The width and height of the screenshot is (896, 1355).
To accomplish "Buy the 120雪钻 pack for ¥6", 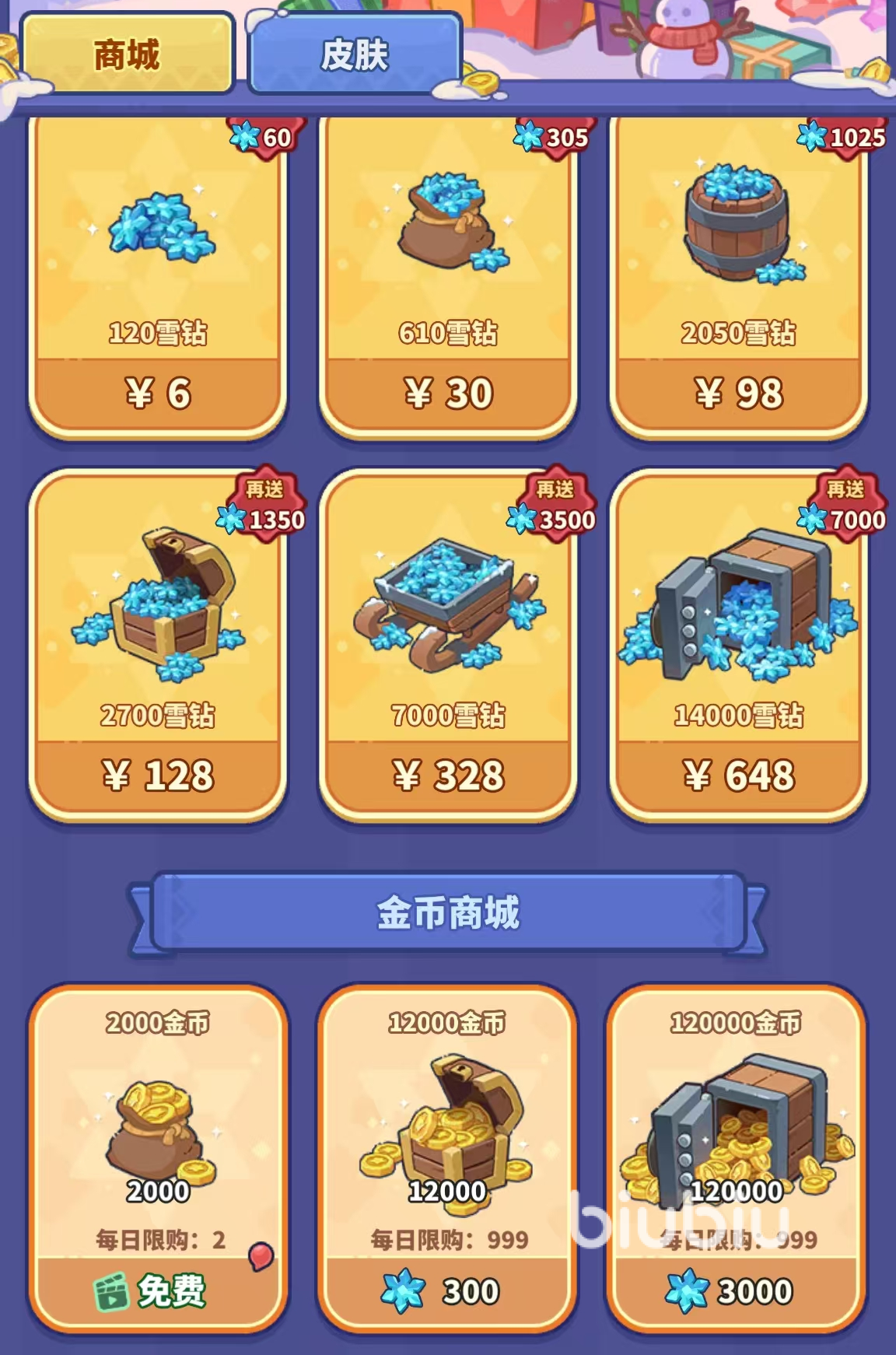I will (x=158, y=393).
